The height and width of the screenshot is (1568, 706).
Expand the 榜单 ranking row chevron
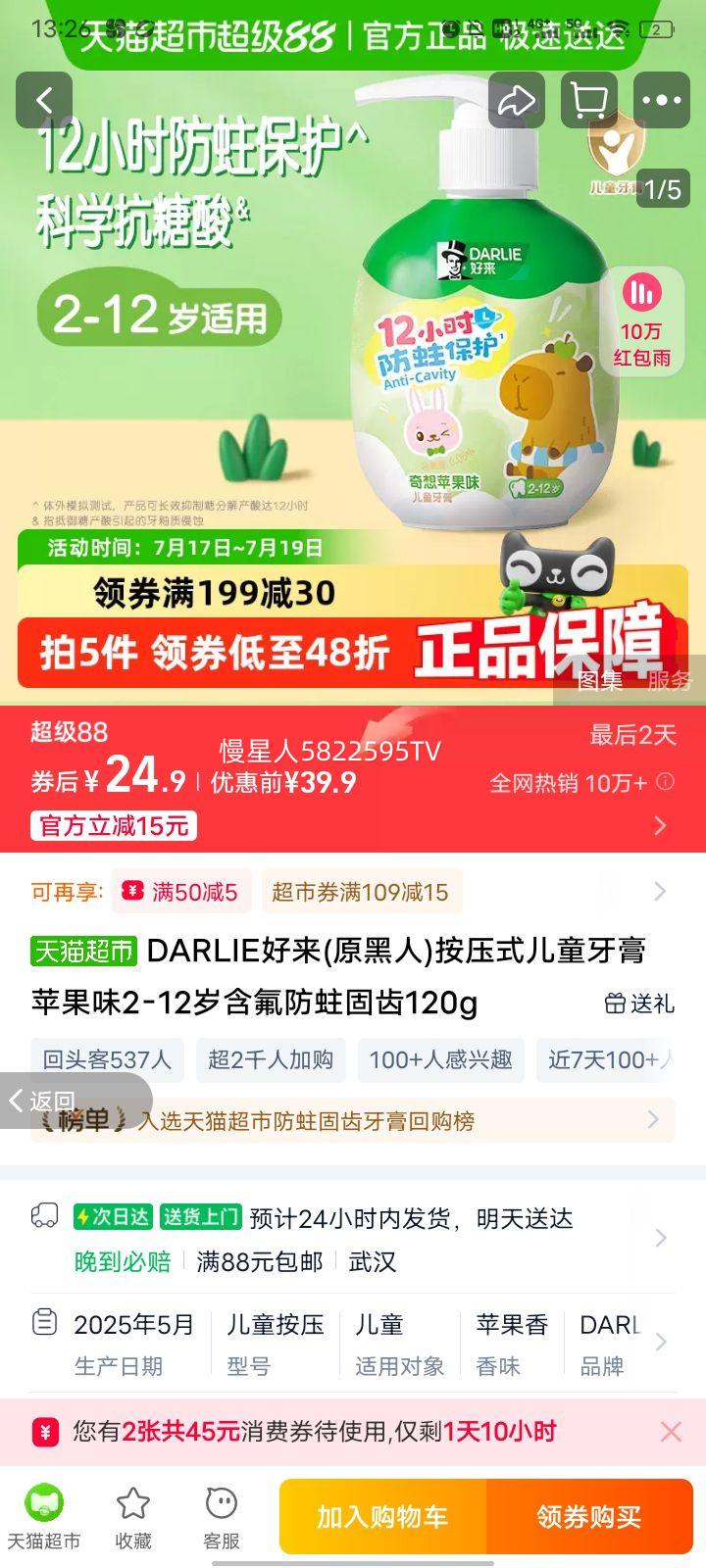coord(653,1120)
